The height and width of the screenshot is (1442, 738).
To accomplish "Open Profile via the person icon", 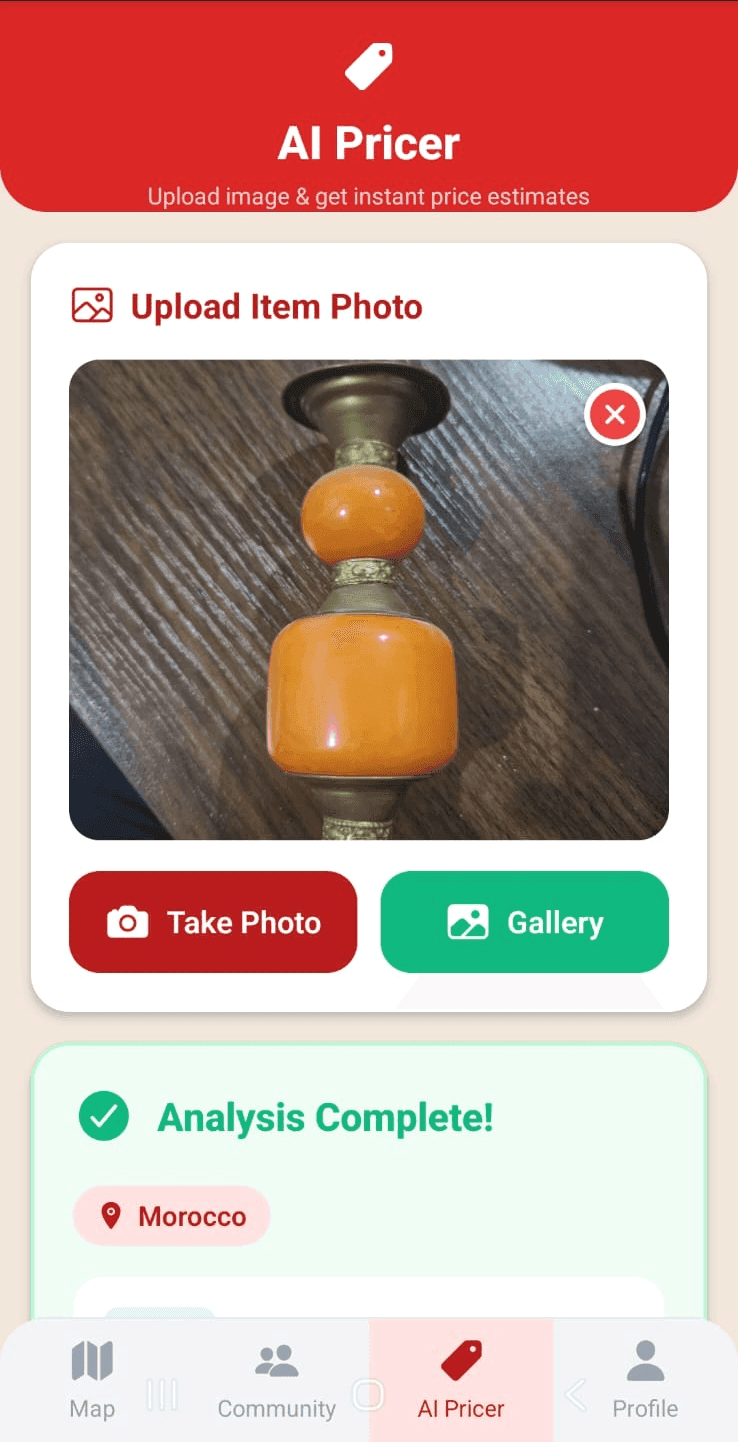I will (x=644, y=1378).
